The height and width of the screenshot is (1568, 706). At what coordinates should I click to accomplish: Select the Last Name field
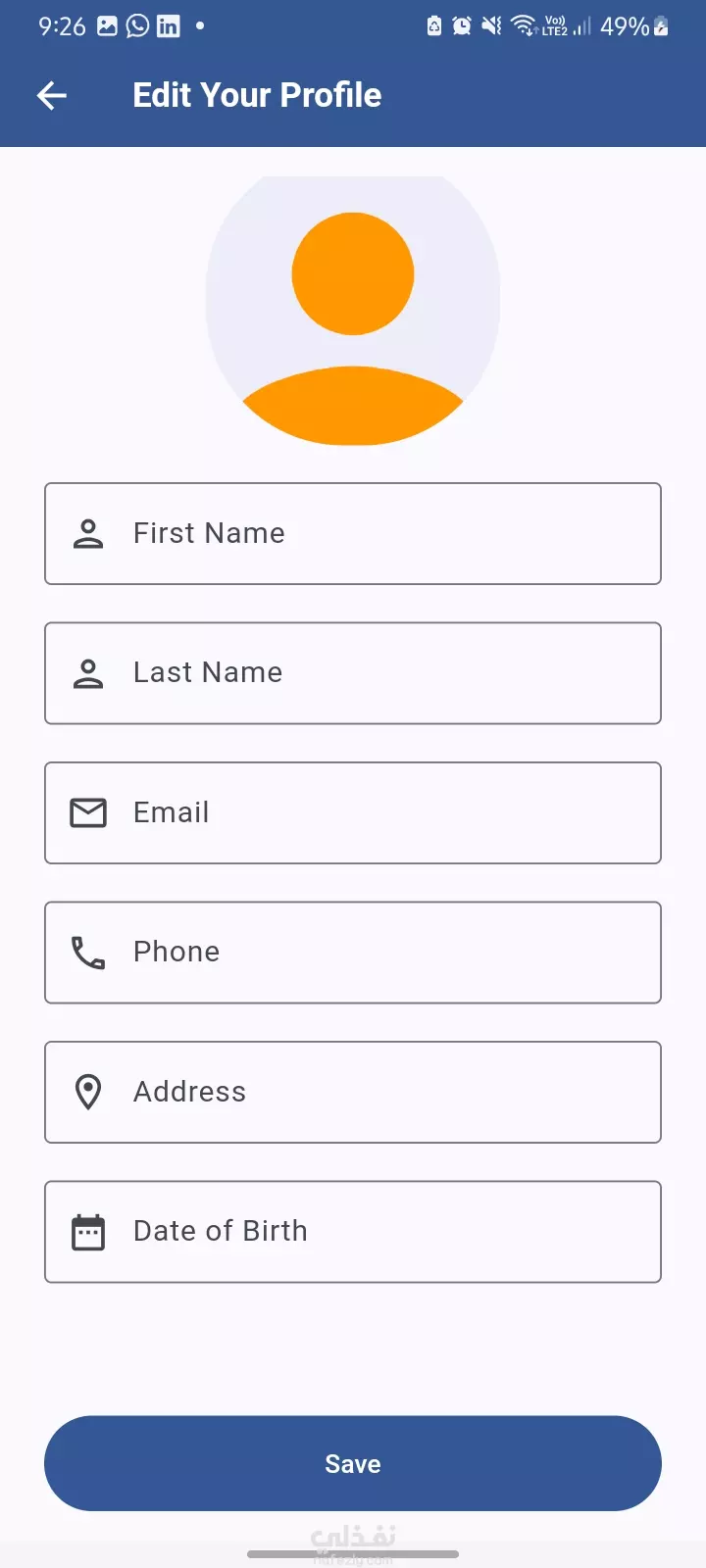coord(353,673)
